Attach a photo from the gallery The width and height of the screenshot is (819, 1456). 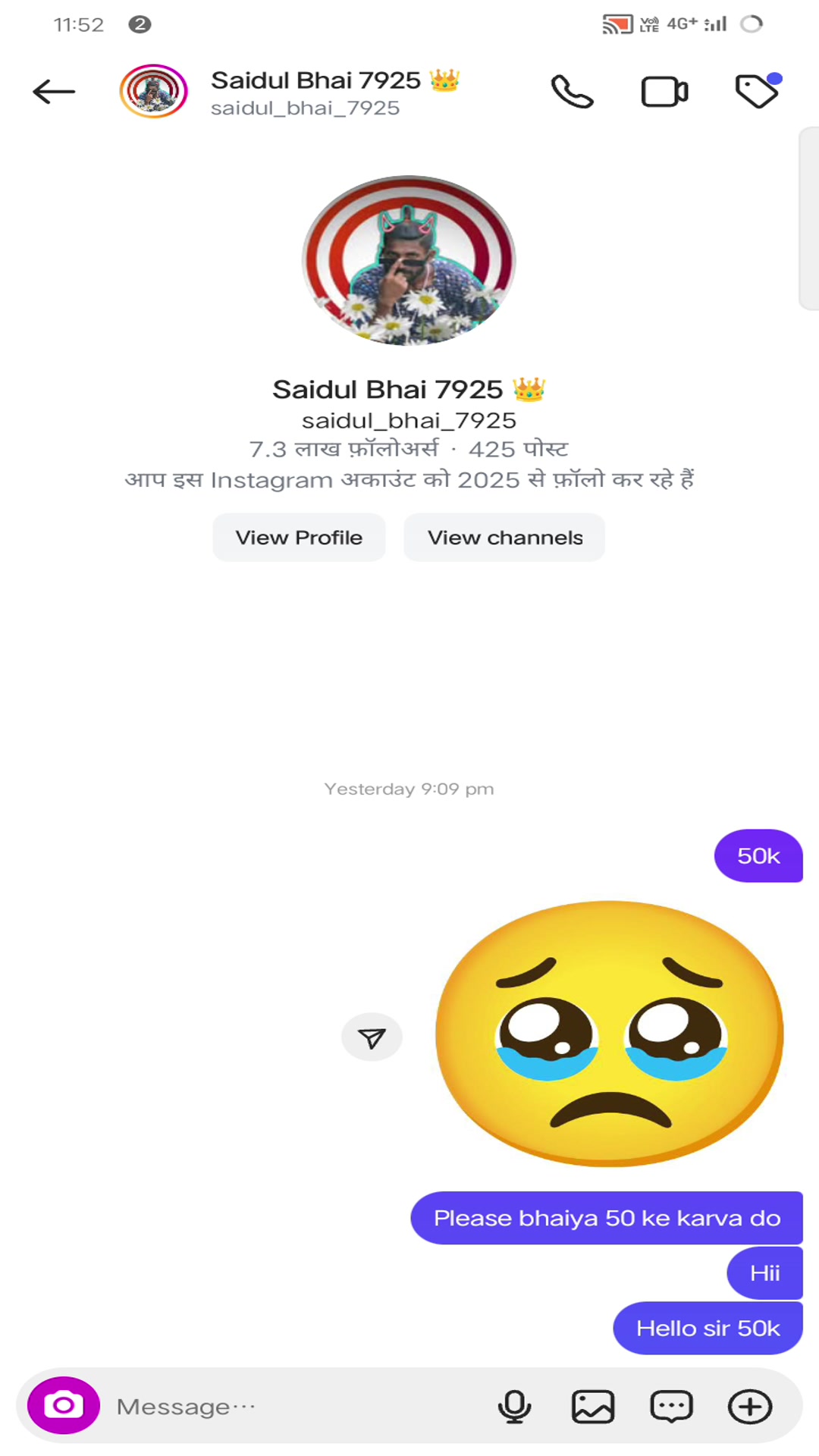593,1407
